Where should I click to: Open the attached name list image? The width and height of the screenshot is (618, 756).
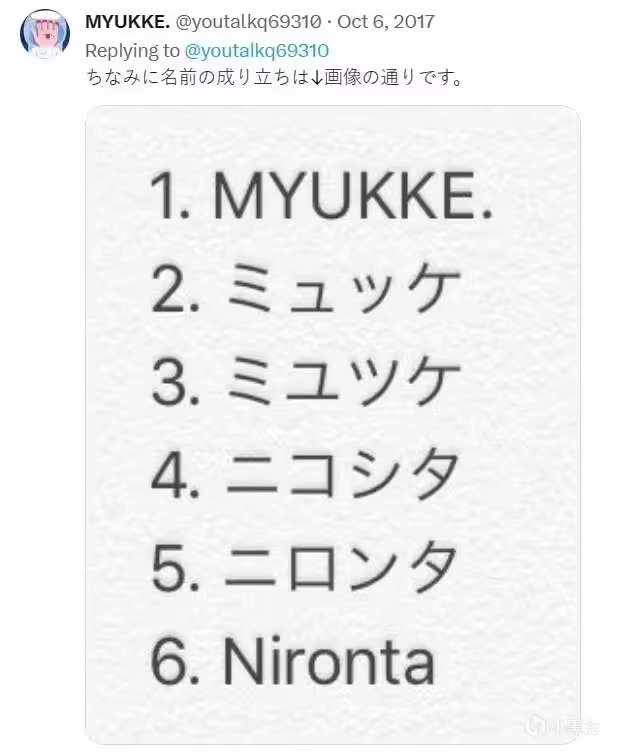(333, 425)
